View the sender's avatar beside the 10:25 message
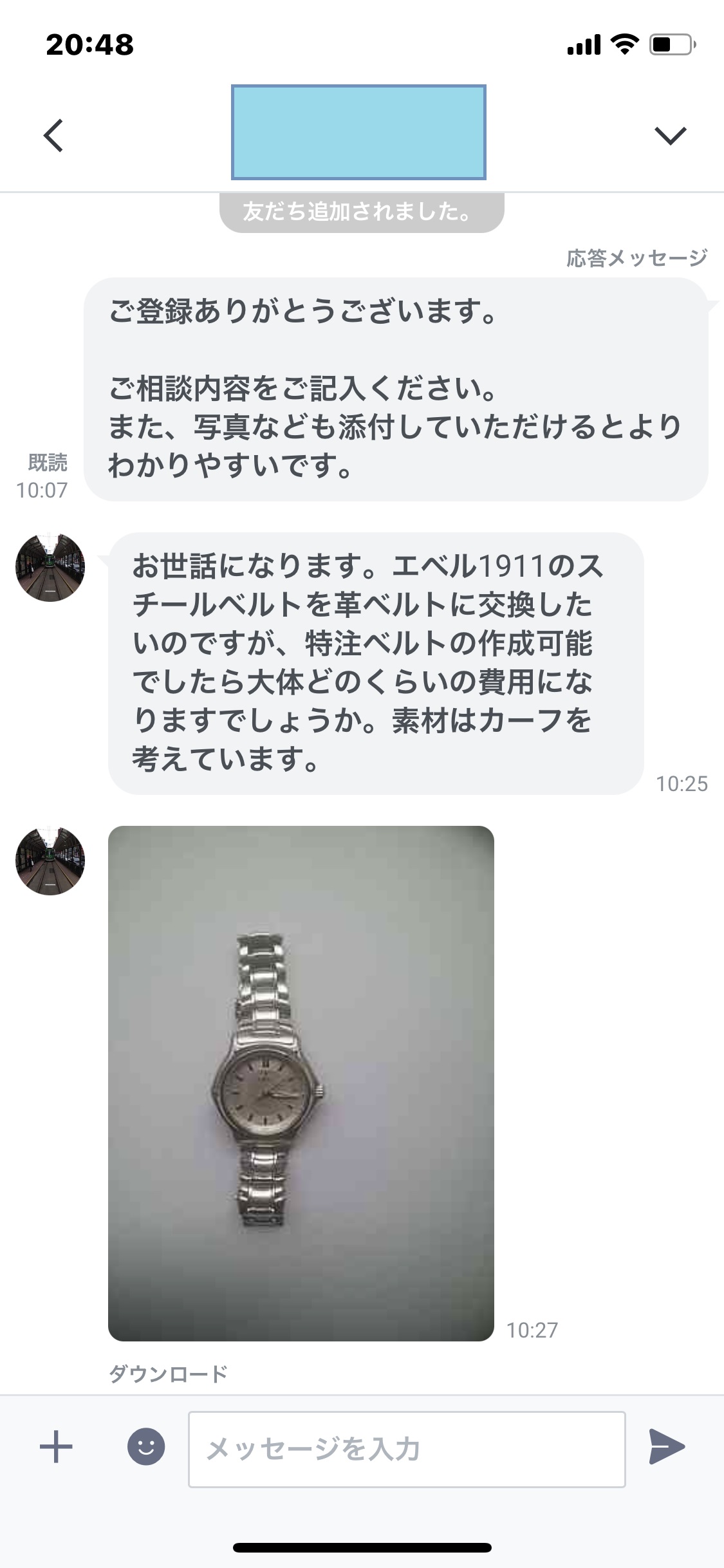The width and height of the screenshot is (724, 1568). click(x=50, y=568)
